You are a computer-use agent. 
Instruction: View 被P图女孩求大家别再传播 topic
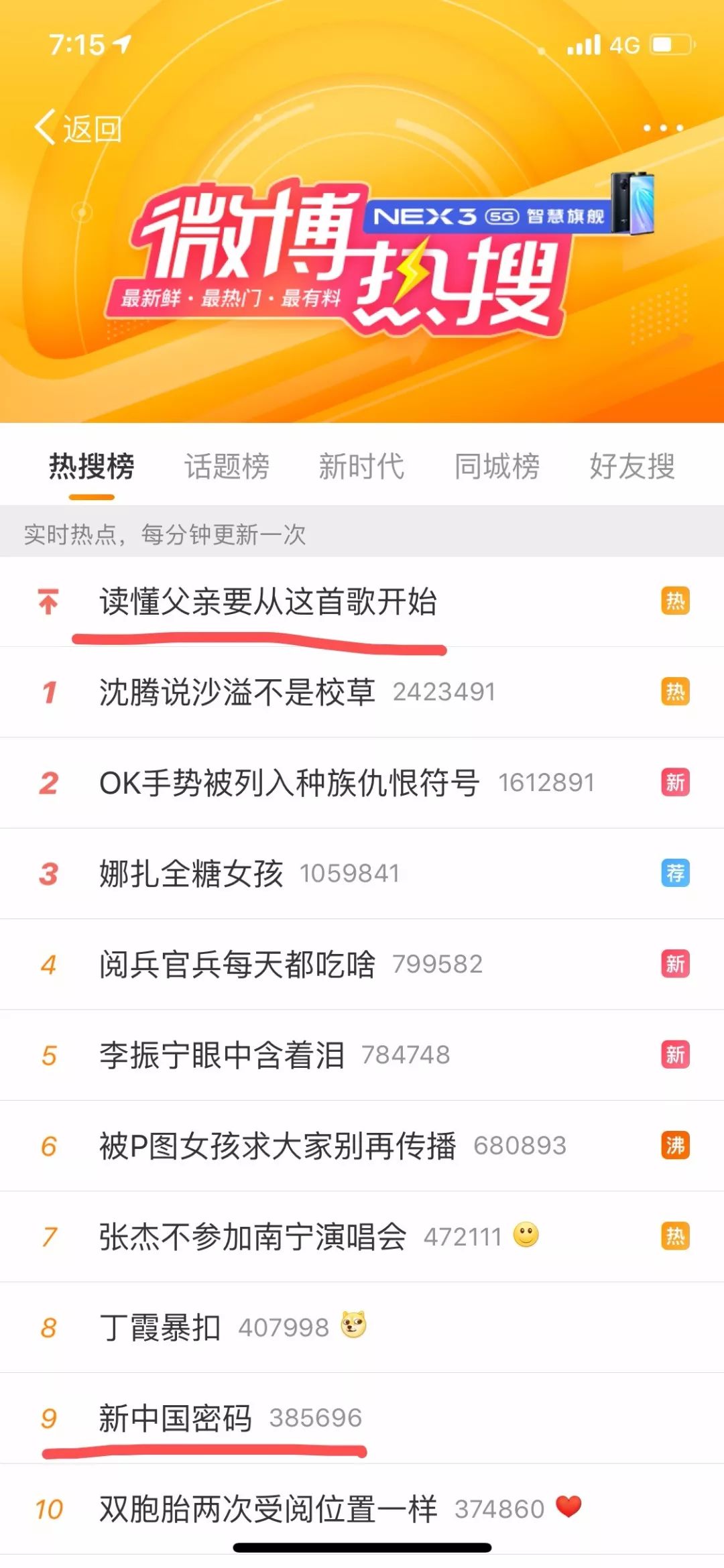click(278, 1146)
